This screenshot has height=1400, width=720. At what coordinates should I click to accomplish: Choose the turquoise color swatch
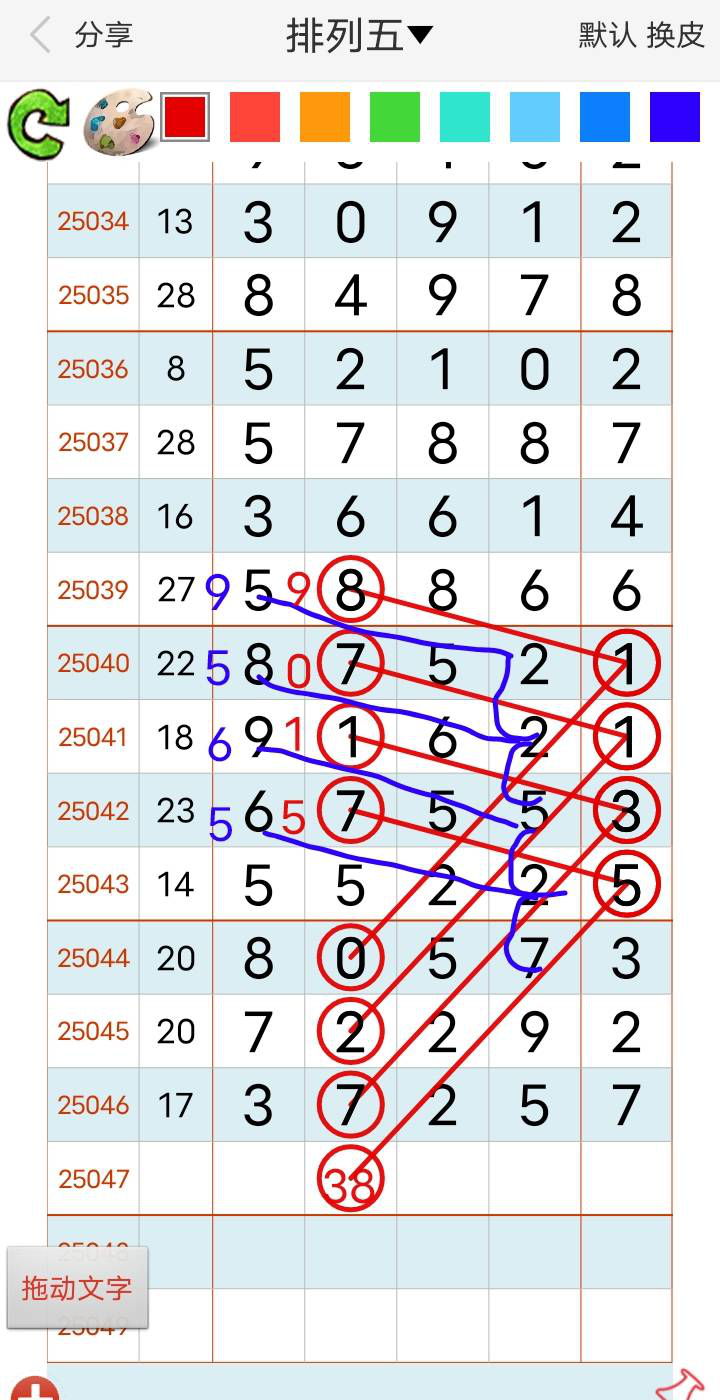click(x=465, y=118)
